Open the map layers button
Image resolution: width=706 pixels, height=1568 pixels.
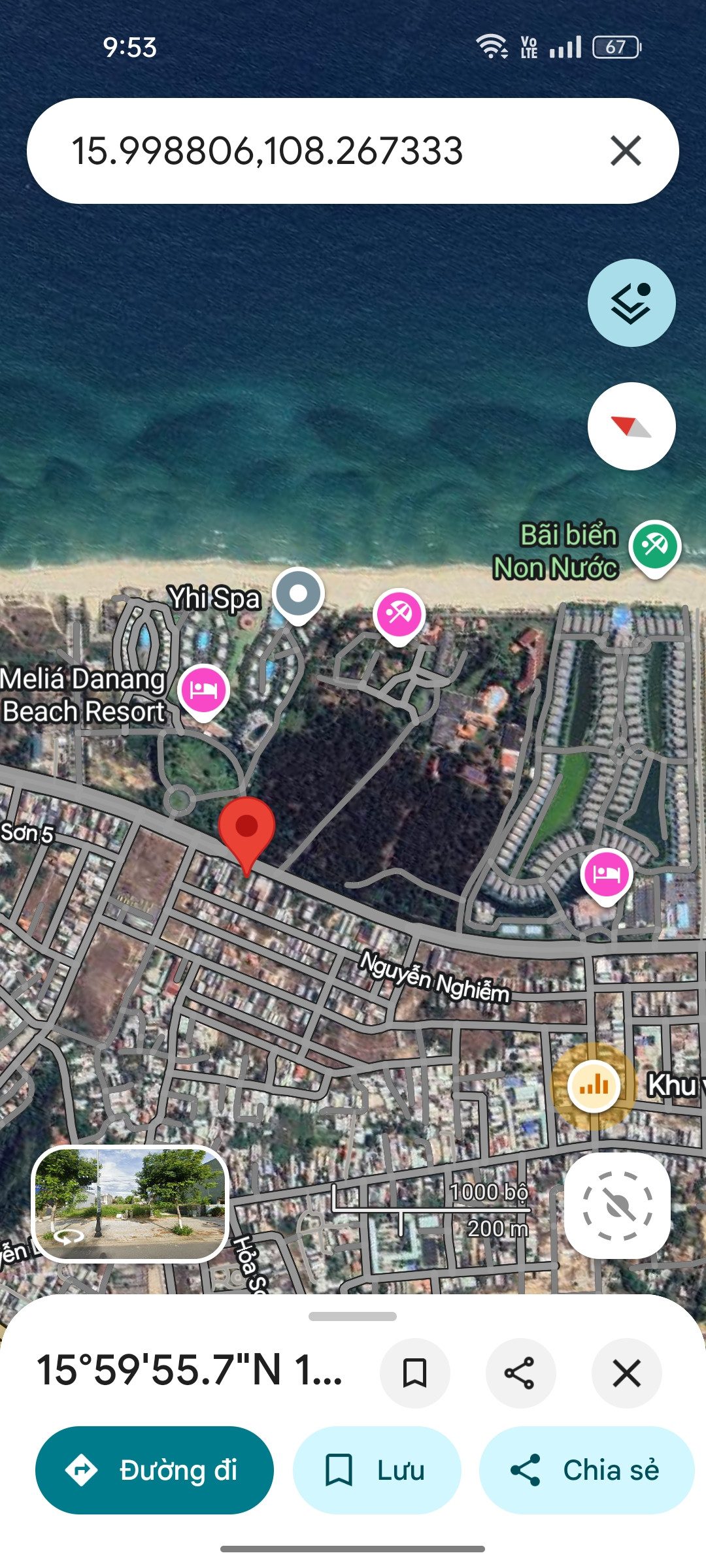pyautogui.click(x=631, y=302)
